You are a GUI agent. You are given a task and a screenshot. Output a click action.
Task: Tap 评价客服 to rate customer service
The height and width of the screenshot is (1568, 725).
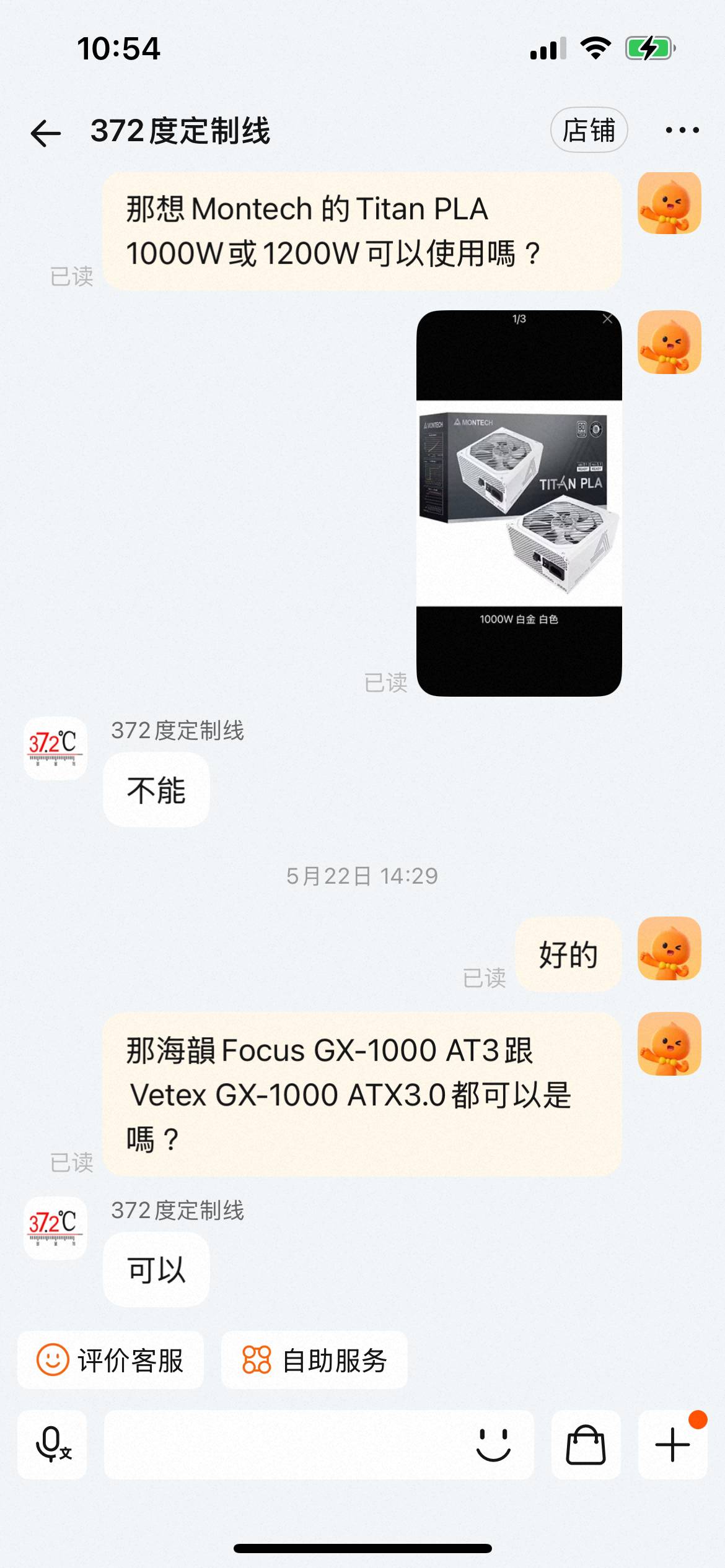[x=110, y=1360]
